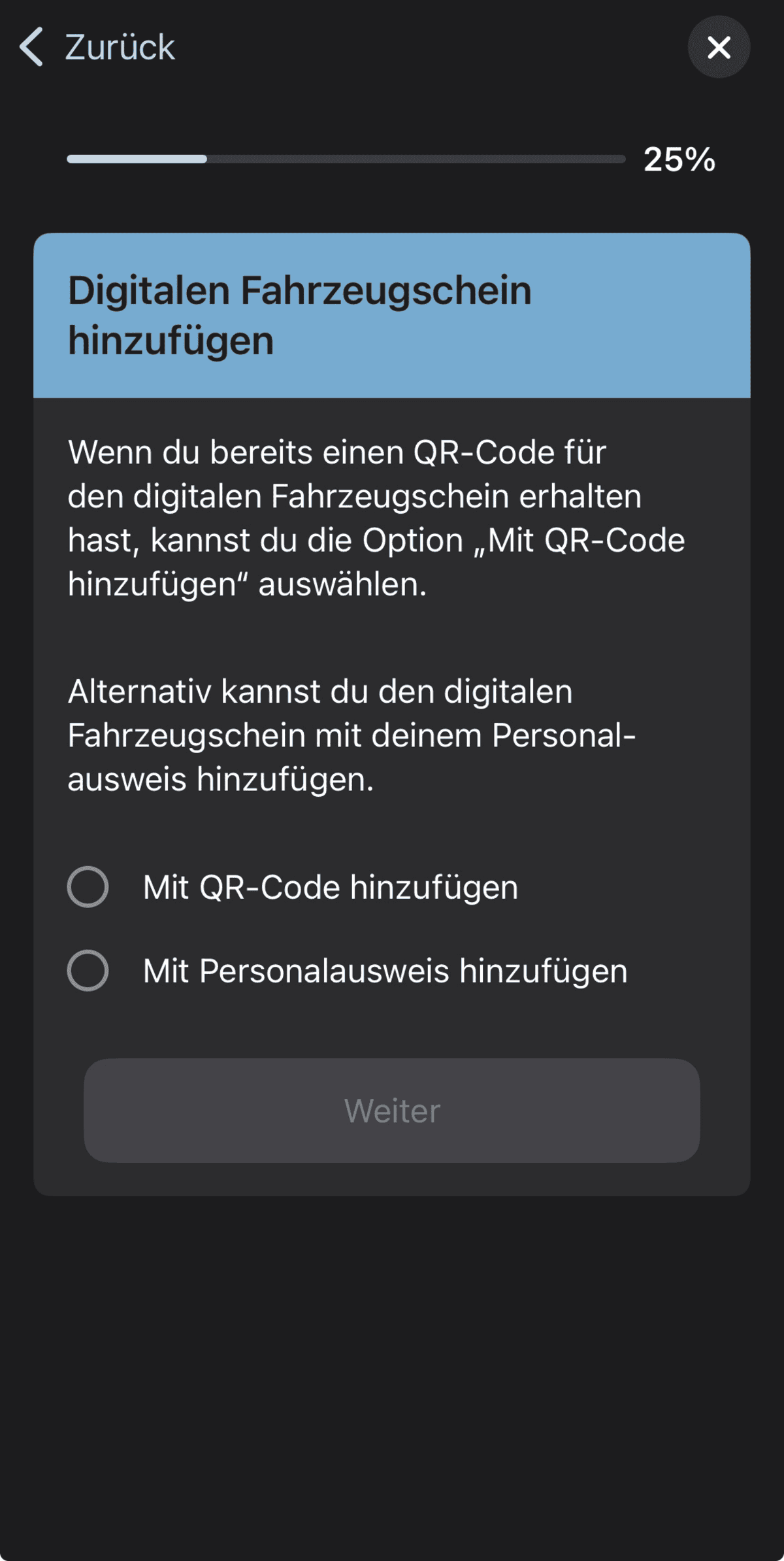Select Mit QR-Code hinzufügen option
The image size is (784, 1561).
point(88,887)
